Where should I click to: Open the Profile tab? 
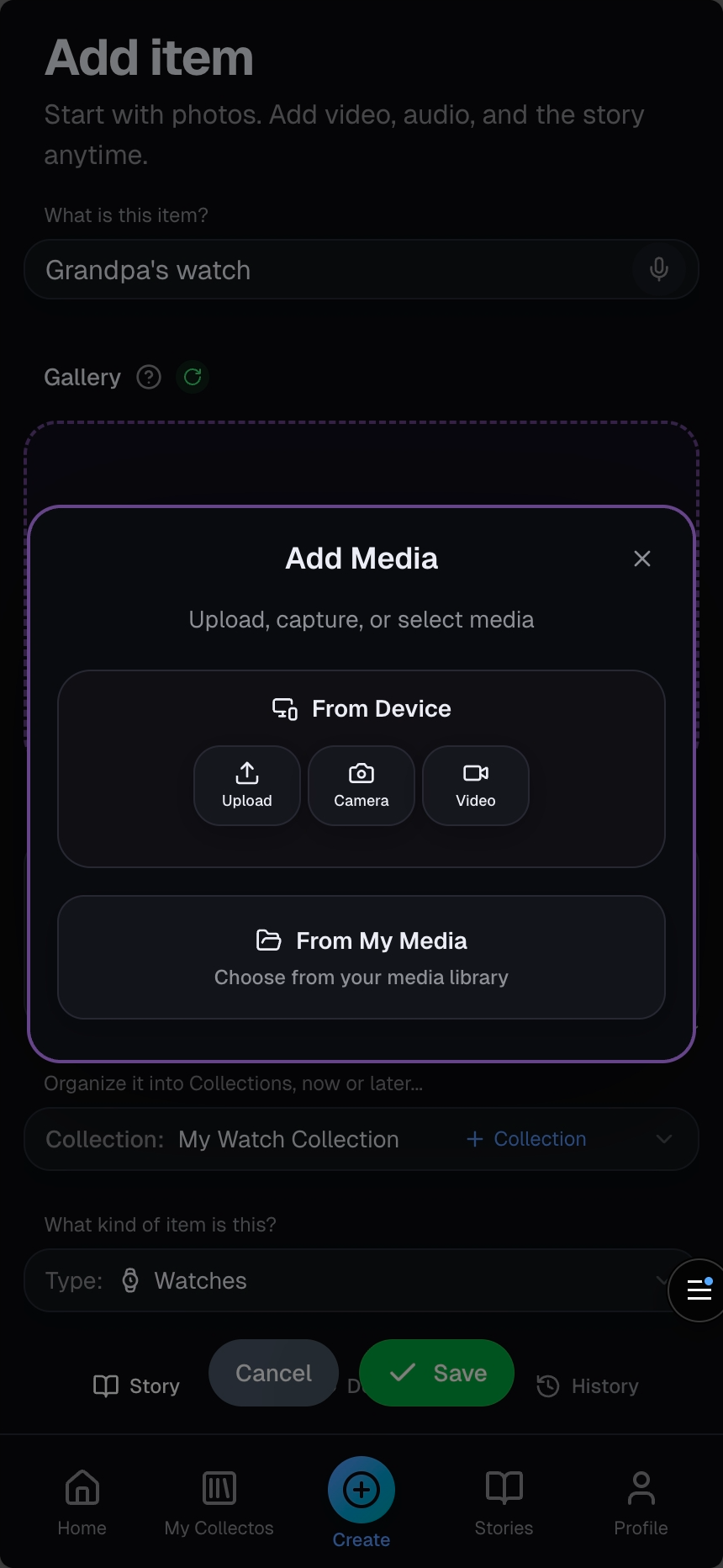[641, 1502]
